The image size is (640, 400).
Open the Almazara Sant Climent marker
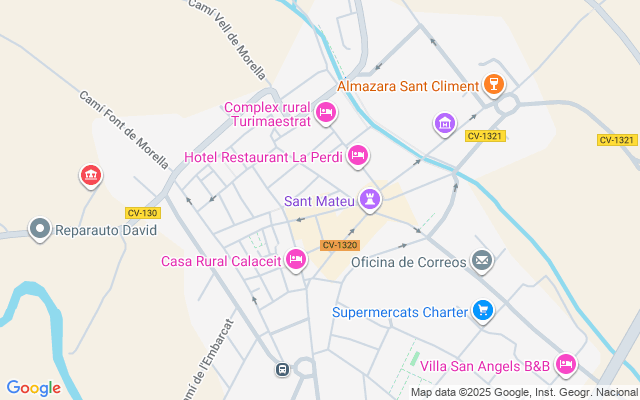pos(492,85)
